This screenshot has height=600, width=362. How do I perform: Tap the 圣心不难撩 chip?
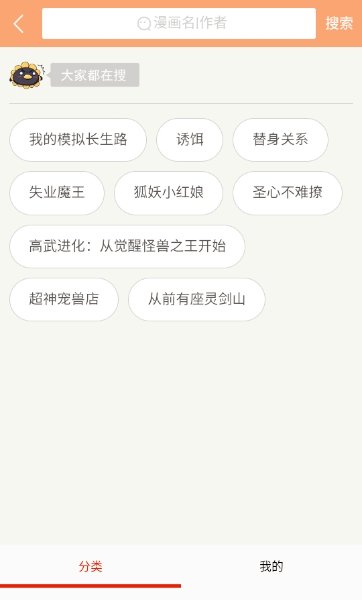(287, 193)
